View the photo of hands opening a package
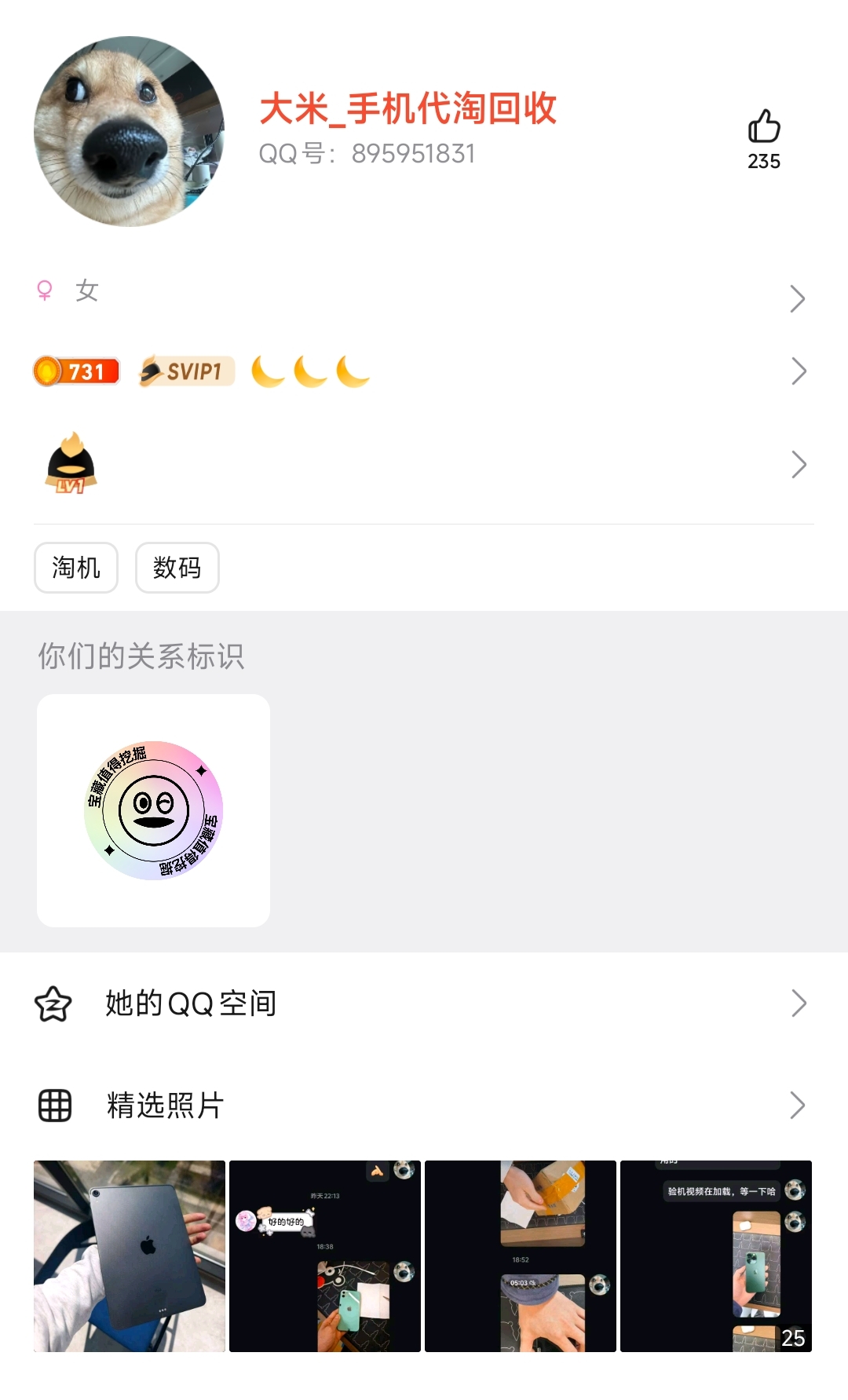848x1400 pixels. tap(521, 1256)
